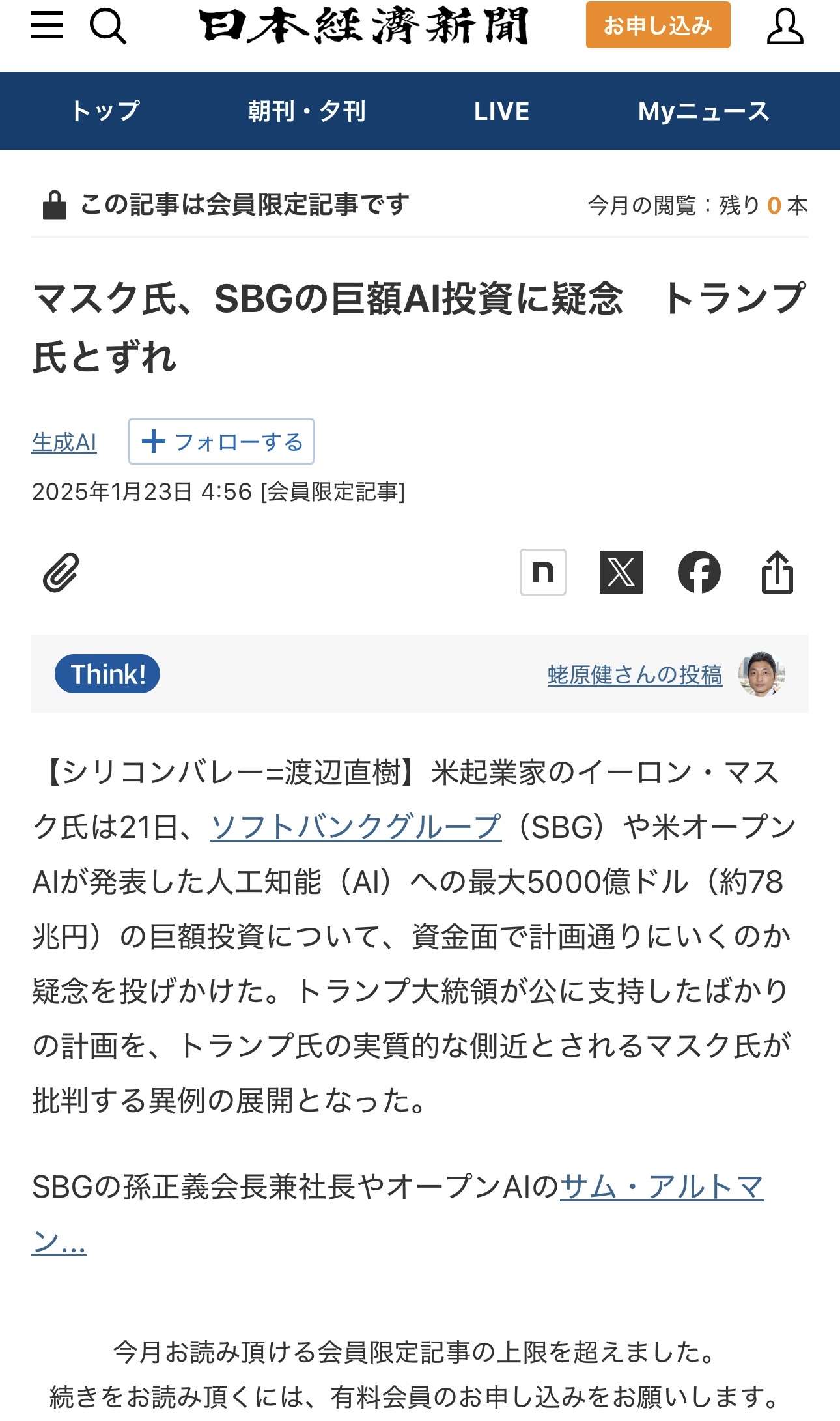Open 蛯原健さんの投稿 link
This screenshot has width=840, height=1421.
click(635, 675)
